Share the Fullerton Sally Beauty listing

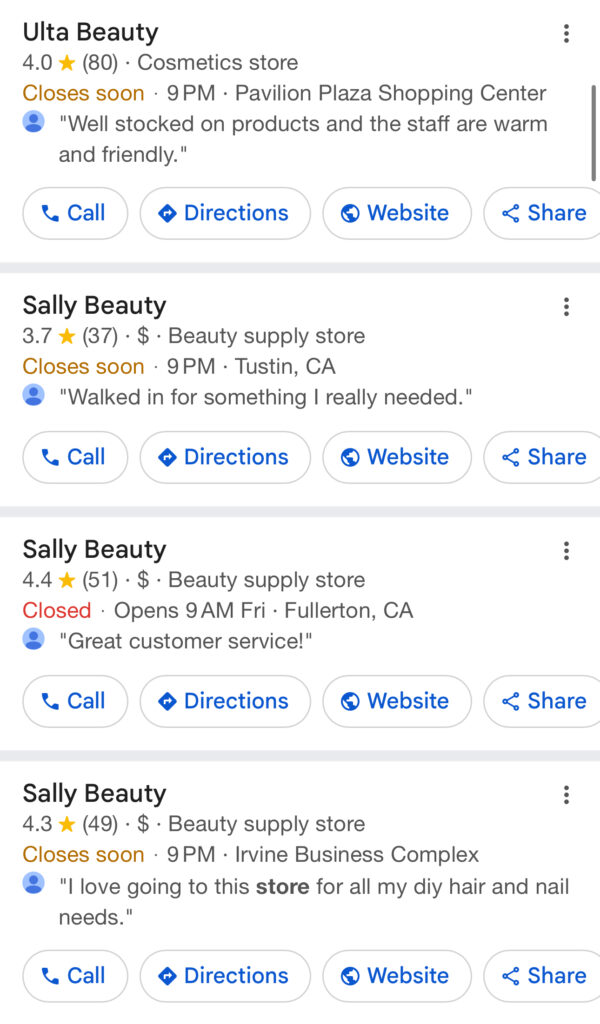click(x=544, y=701)
